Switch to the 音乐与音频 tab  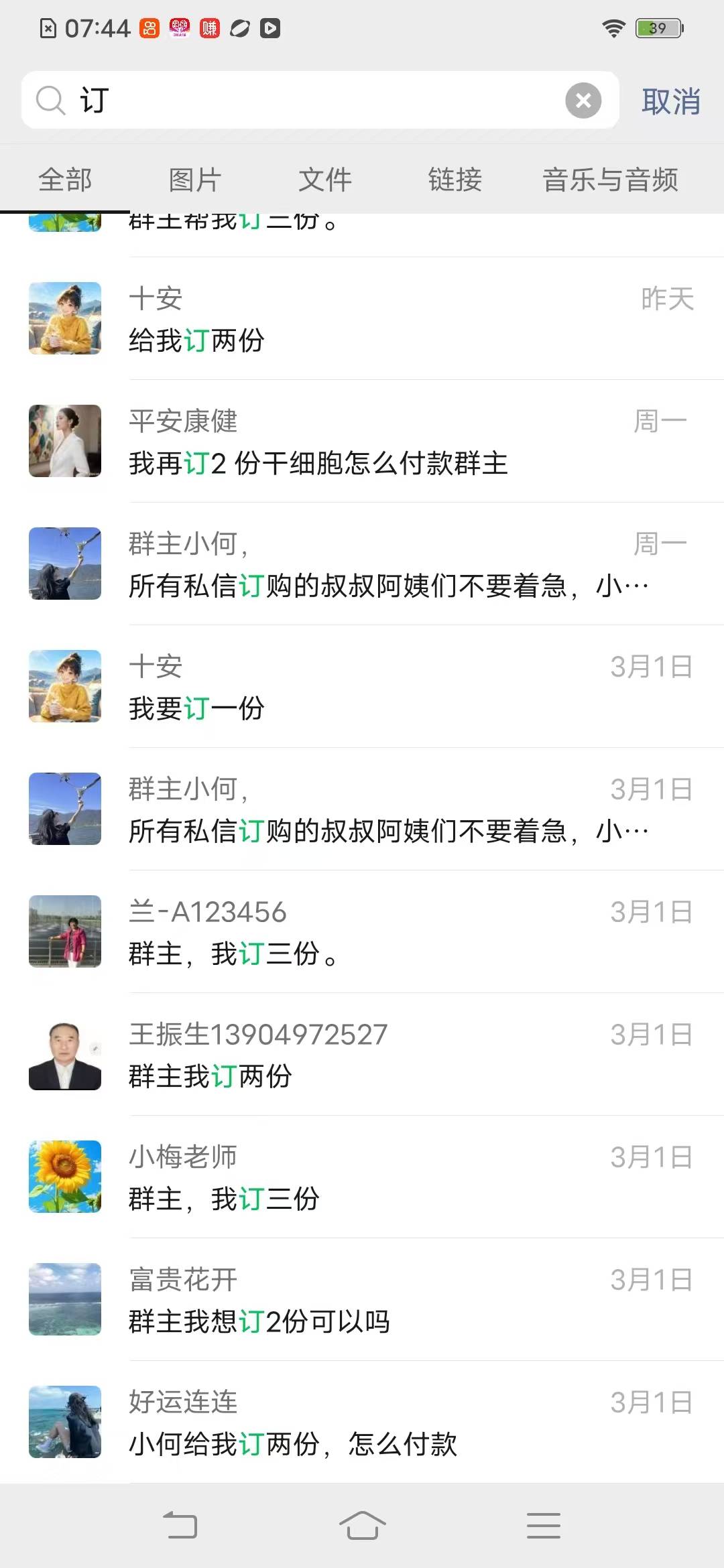610,180
